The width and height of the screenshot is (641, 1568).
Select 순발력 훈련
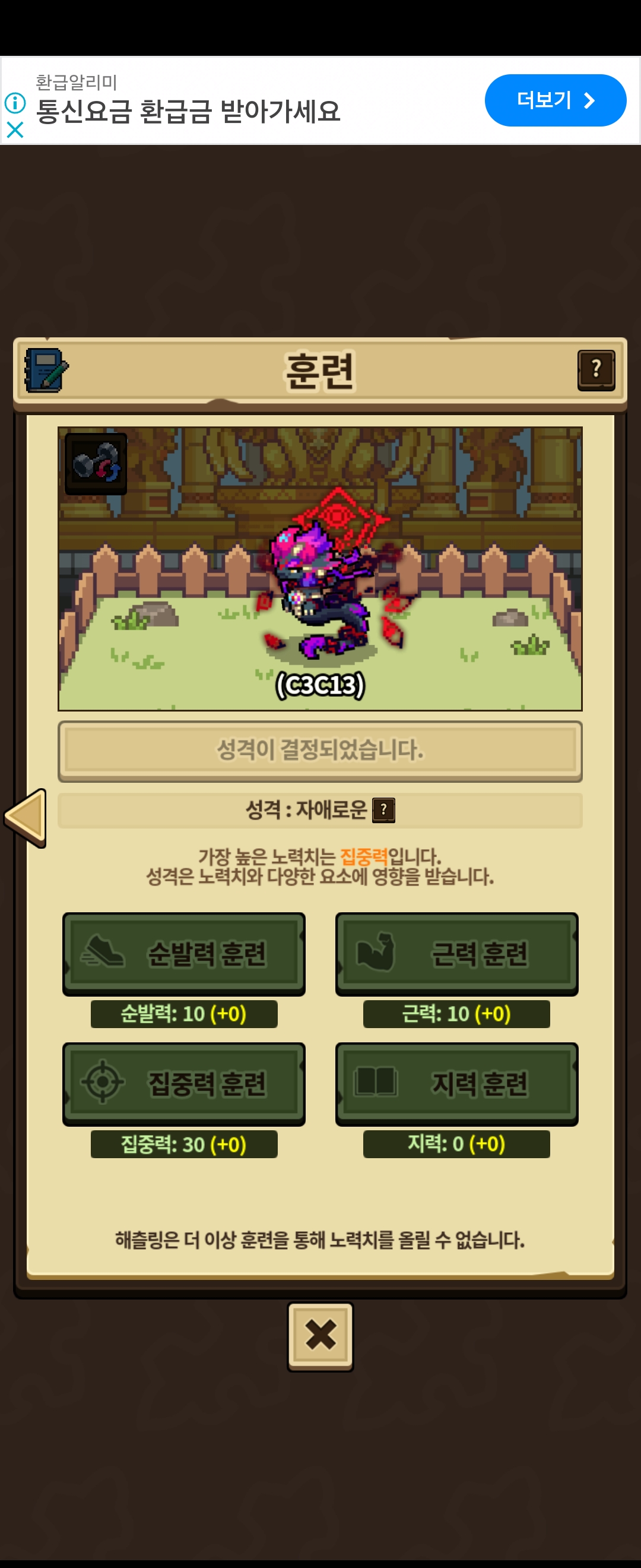[183, 953]
